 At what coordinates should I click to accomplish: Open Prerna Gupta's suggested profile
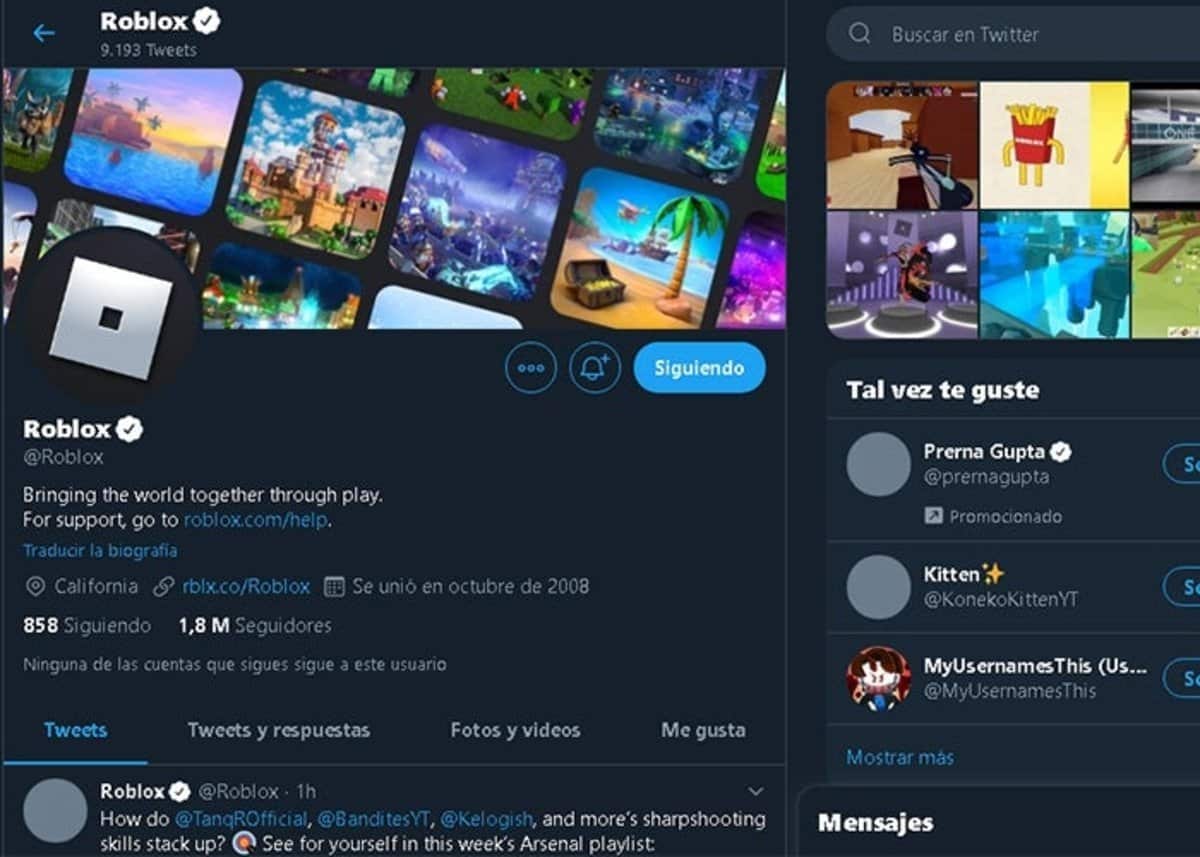(x=985, y=452)
